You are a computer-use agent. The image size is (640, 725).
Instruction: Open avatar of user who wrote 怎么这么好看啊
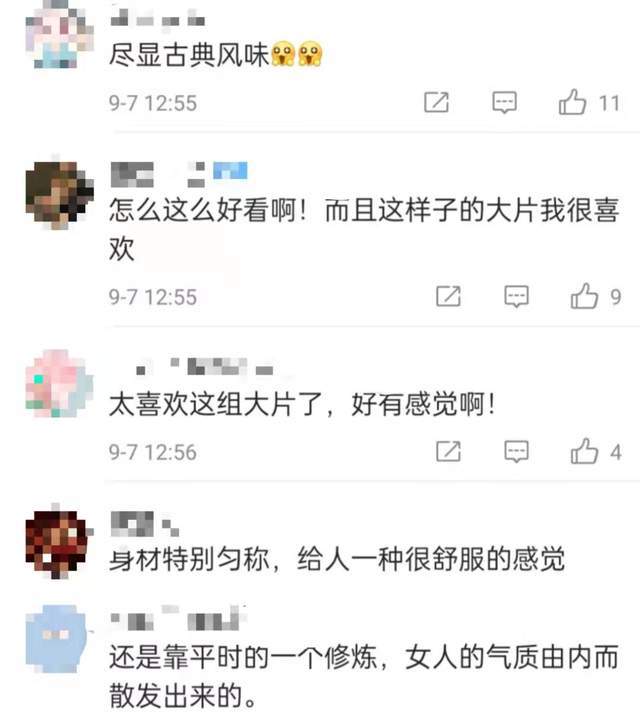click(57, 196)
